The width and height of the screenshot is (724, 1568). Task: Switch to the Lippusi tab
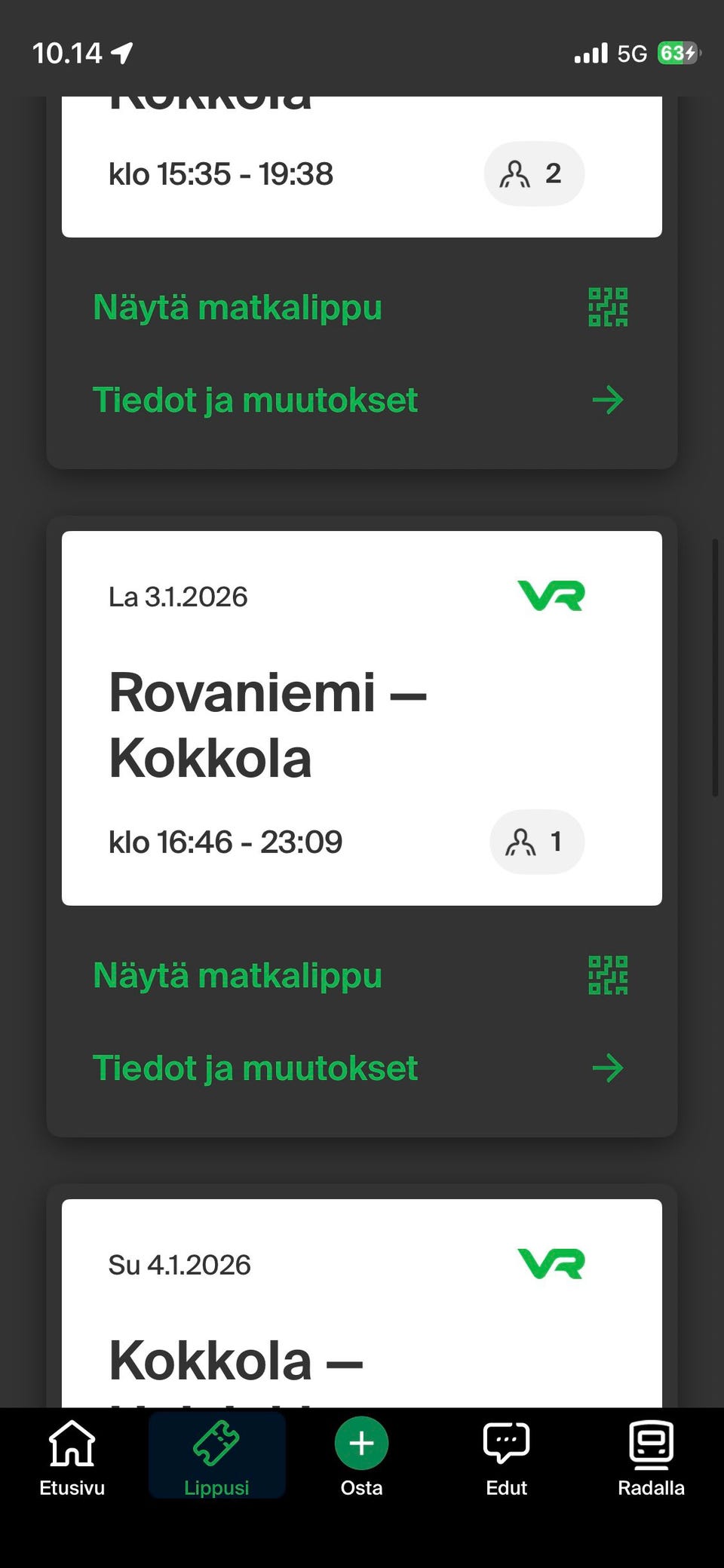pos(217,1456)
